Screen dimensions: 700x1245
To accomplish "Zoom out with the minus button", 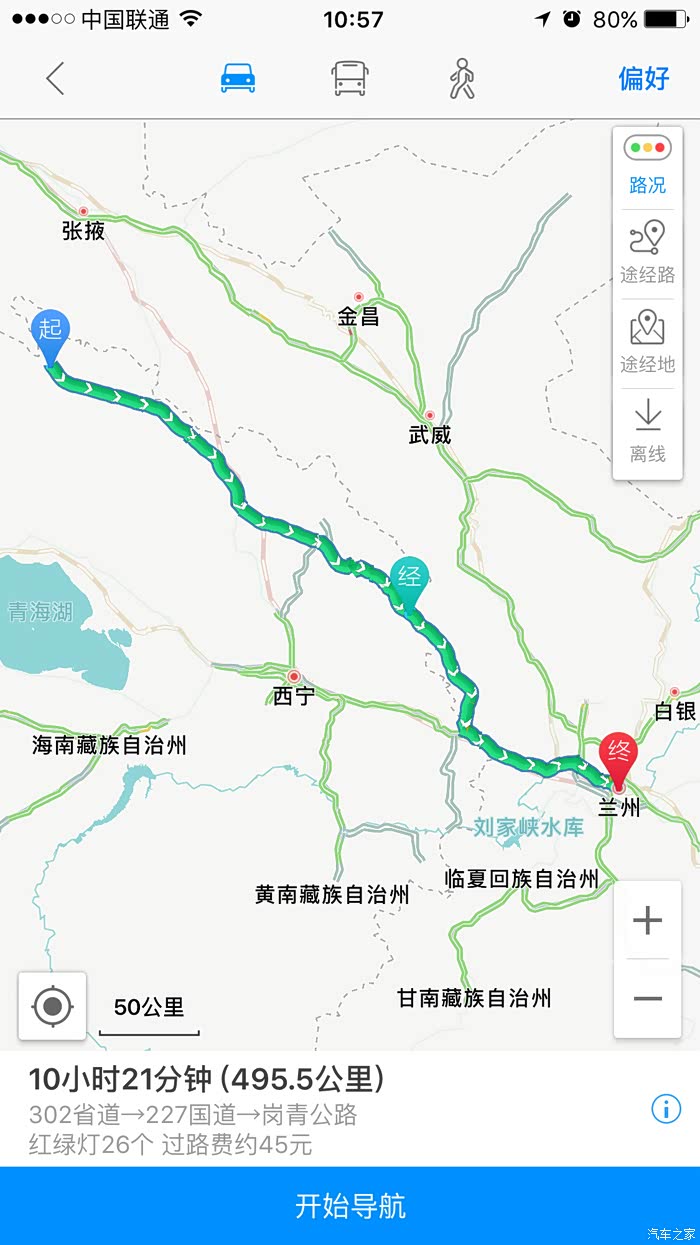I will (648, 998).
